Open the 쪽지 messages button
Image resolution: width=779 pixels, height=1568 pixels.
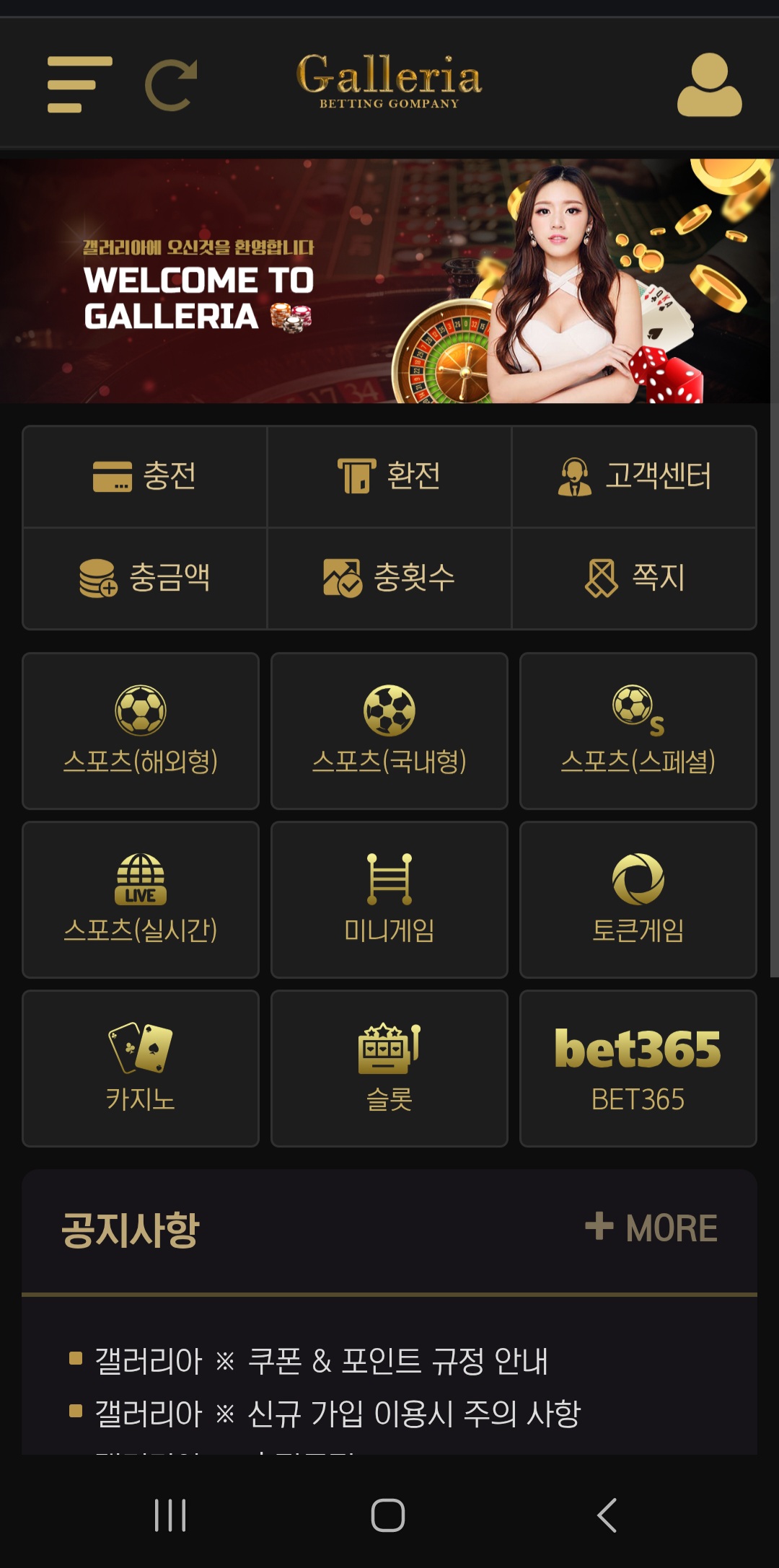635,578
